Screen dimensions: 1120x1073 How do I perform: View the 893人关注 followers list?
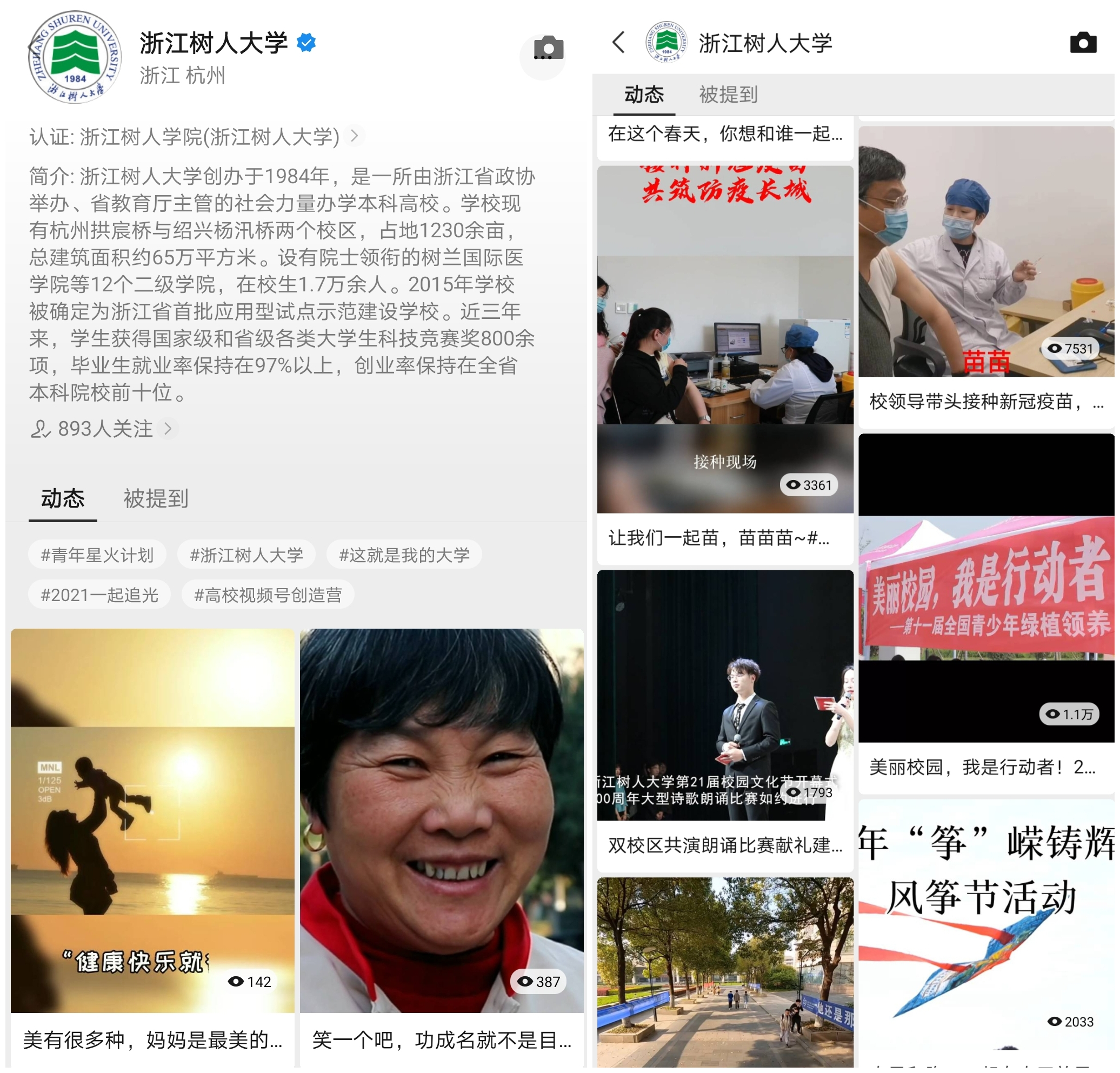[104, 429]
